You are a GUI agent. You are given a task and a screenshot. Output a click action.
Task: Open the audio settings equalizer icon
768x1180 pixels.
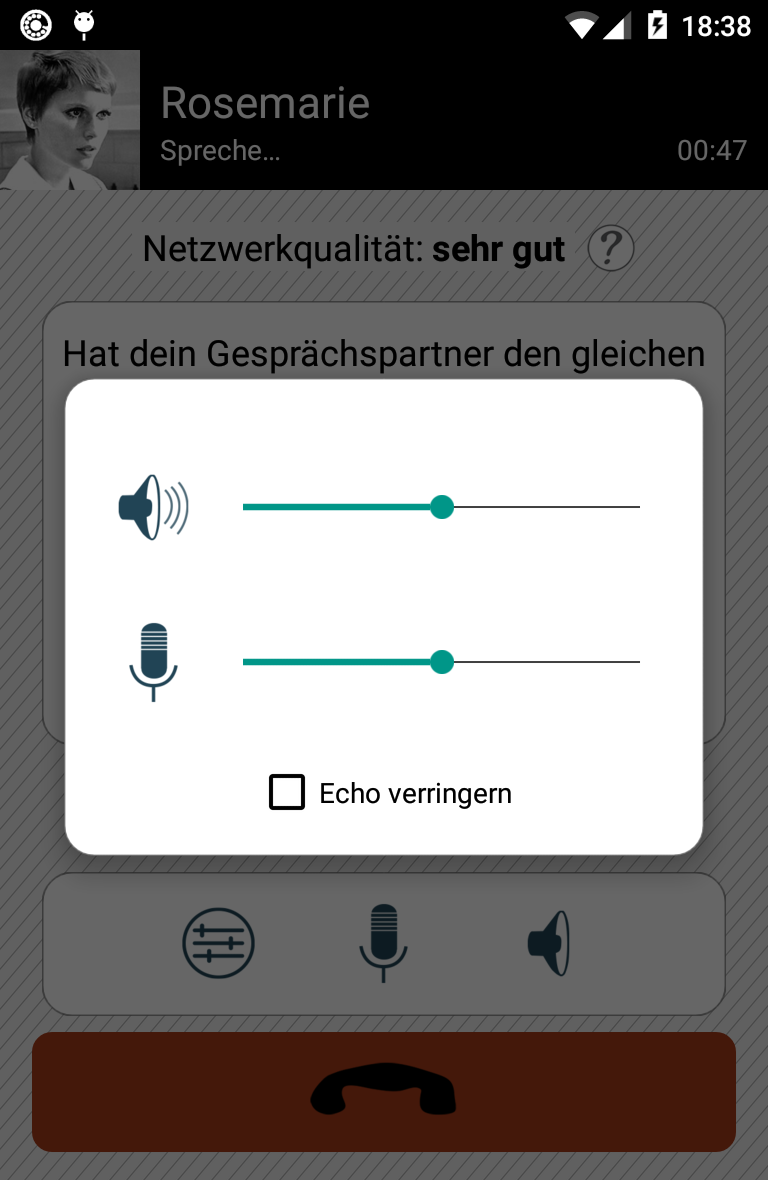click(x=218, y=943)
